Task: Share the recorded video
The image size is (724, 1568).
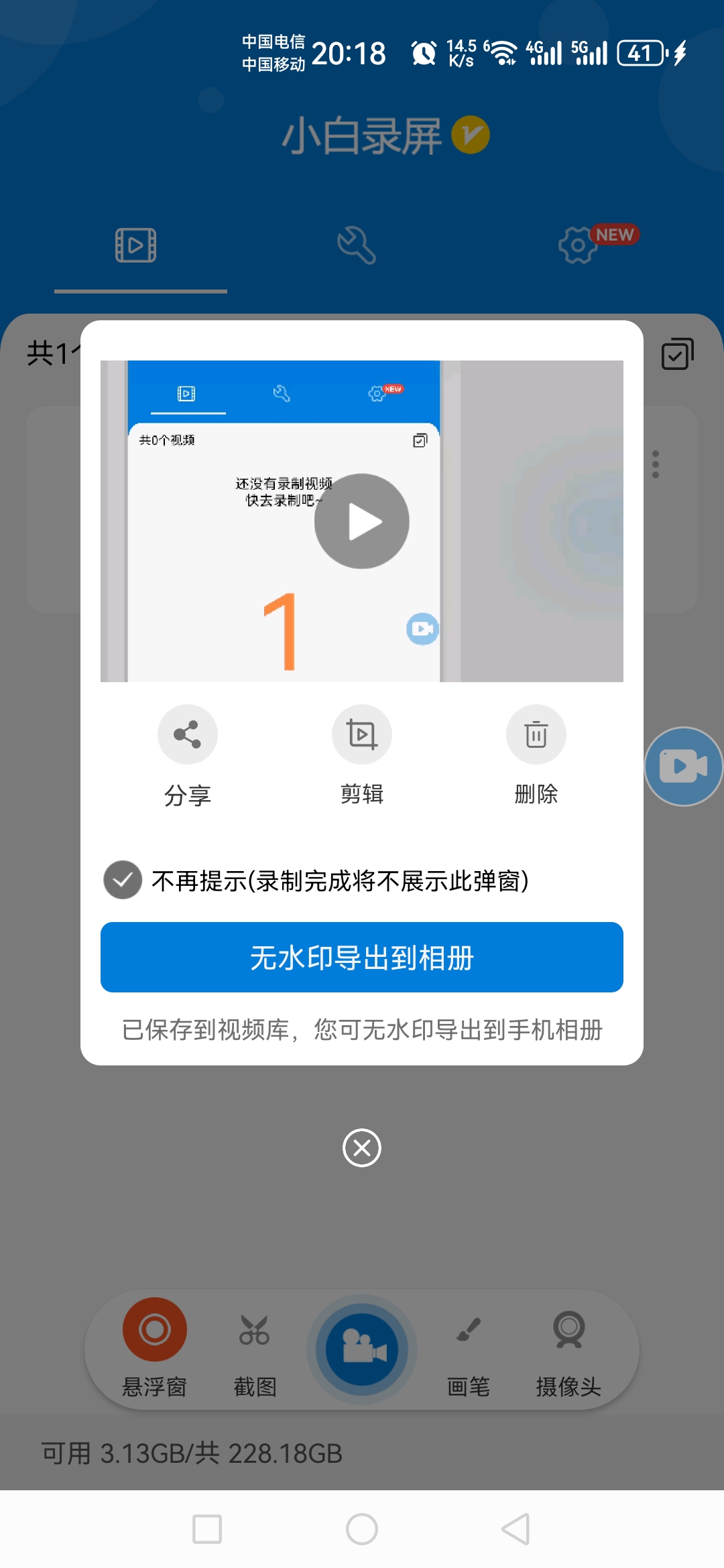Action: (x=188, y=735)
